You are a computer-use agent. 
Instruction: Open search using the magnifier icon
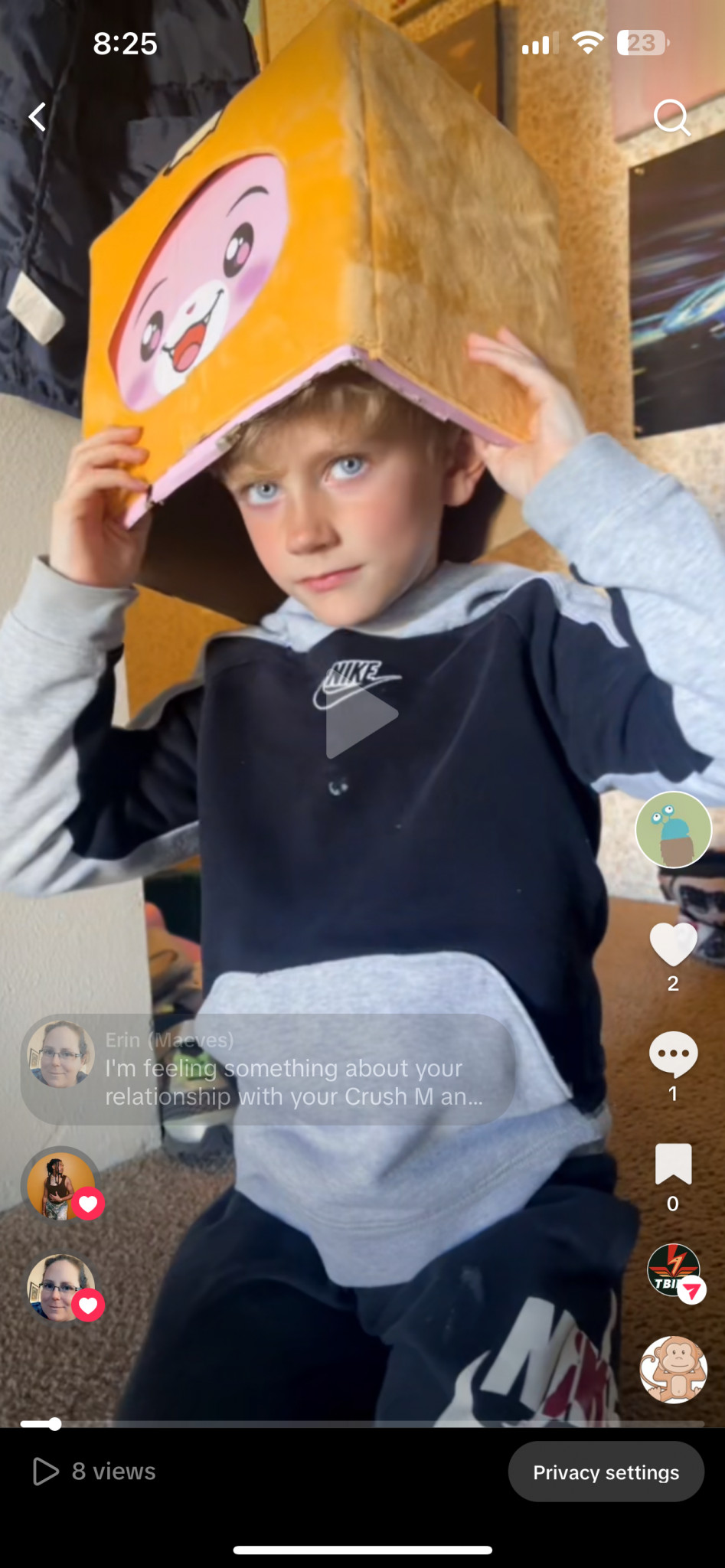pyautogui.click(x=672, y=118)
